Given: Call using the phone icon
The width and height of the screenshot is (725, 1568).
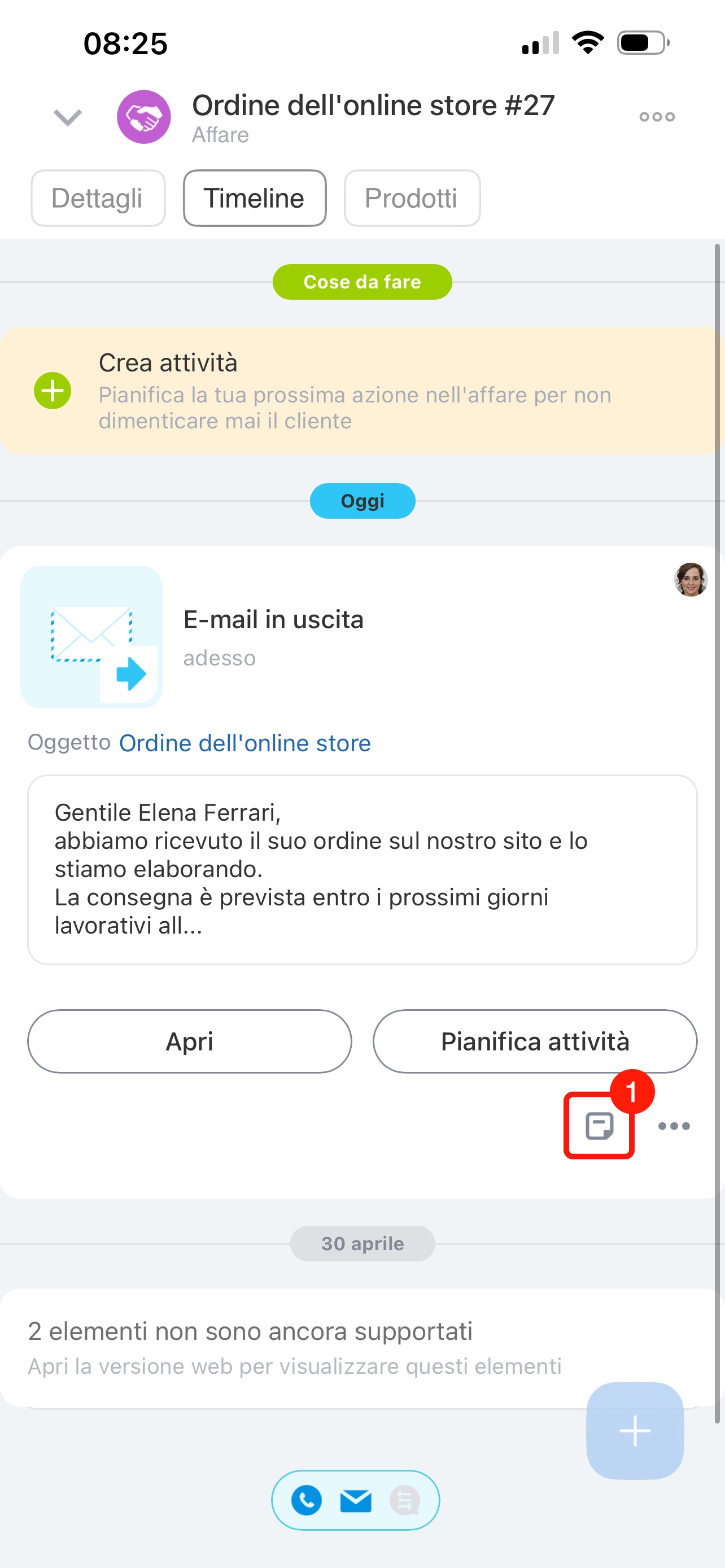Looking at the screenshot, I should tap(307, 1500).
